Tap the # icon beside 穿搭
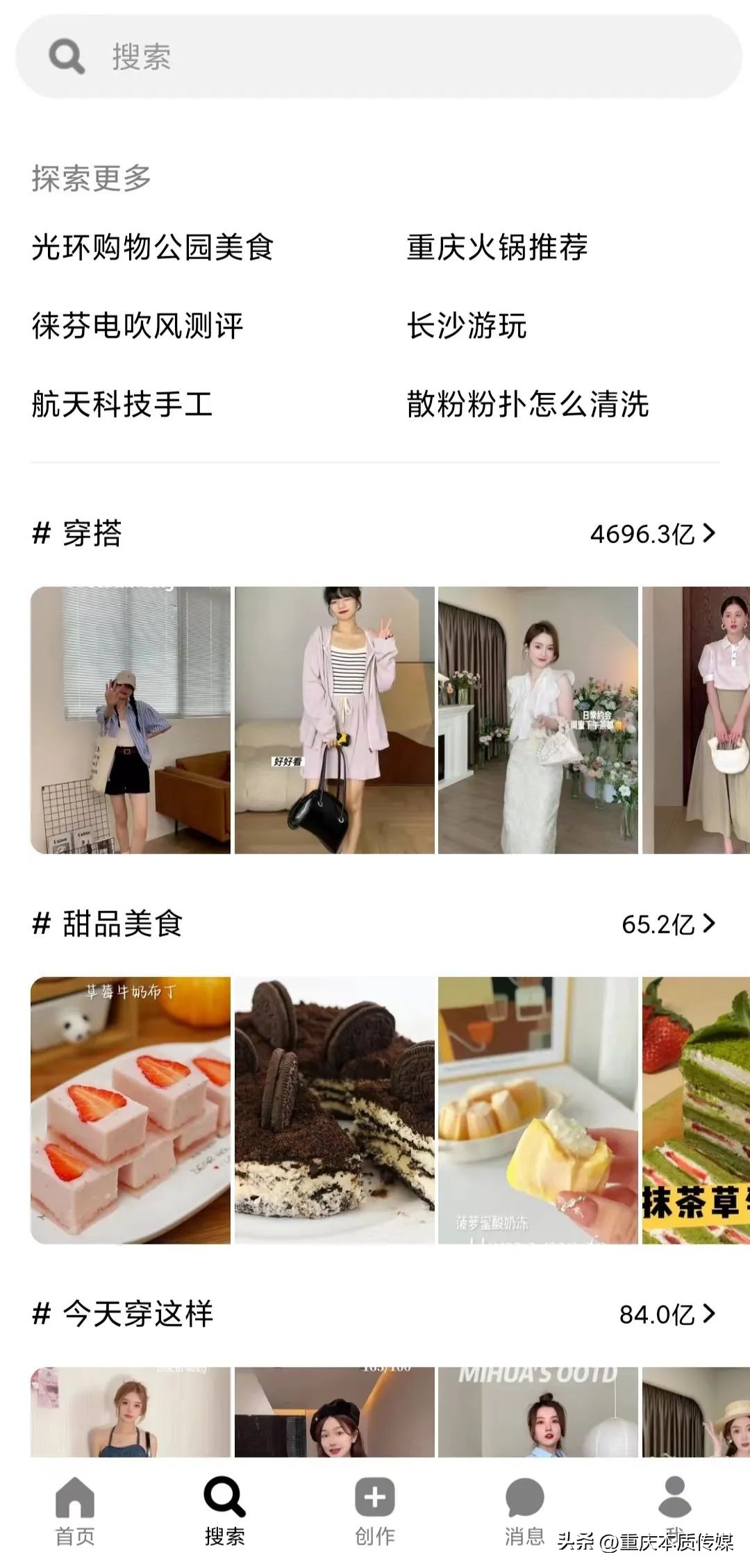 tap(41, 533)
